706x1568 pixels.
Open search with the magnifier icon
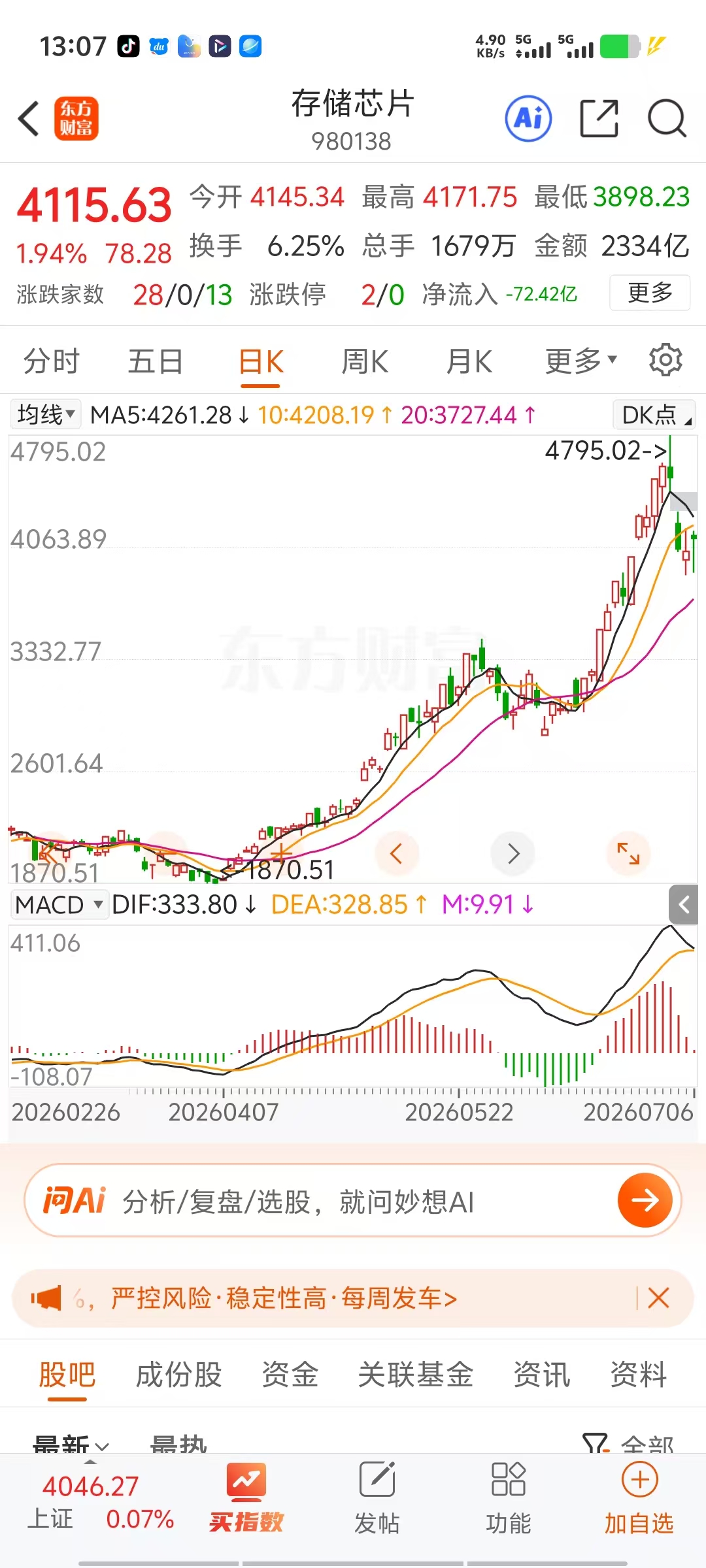(667, 119)
